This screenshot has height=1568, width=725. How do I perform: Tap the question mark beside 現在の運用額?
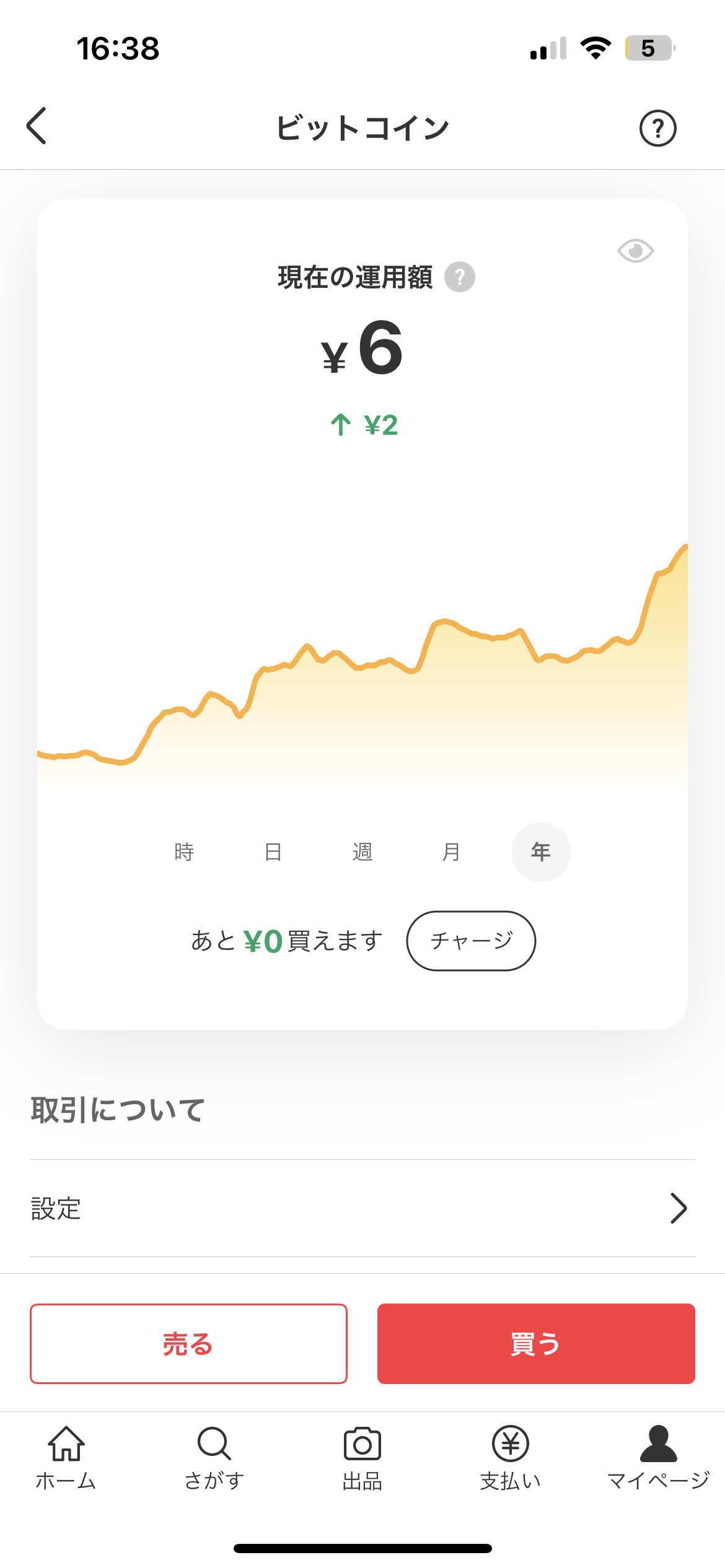[460, 277]
